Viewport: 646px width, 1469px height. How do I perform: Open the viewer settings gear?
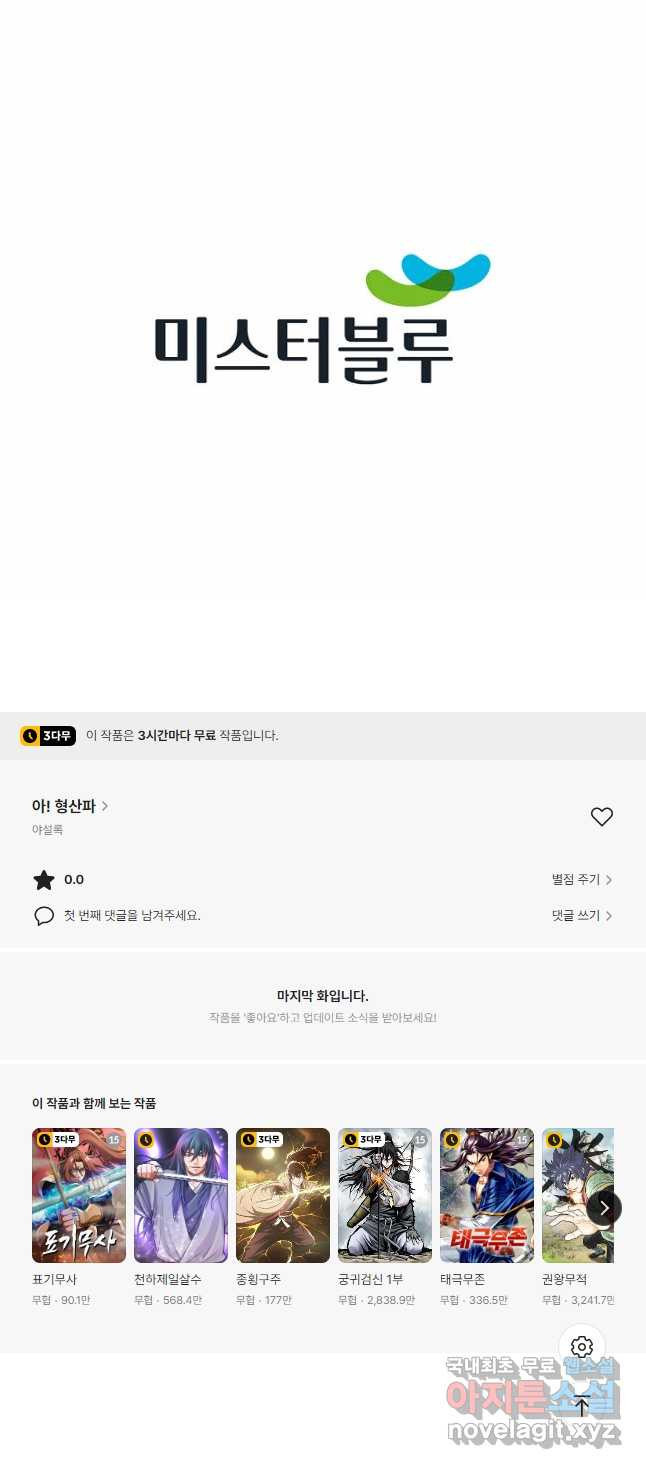click(x=582, y=1347)
